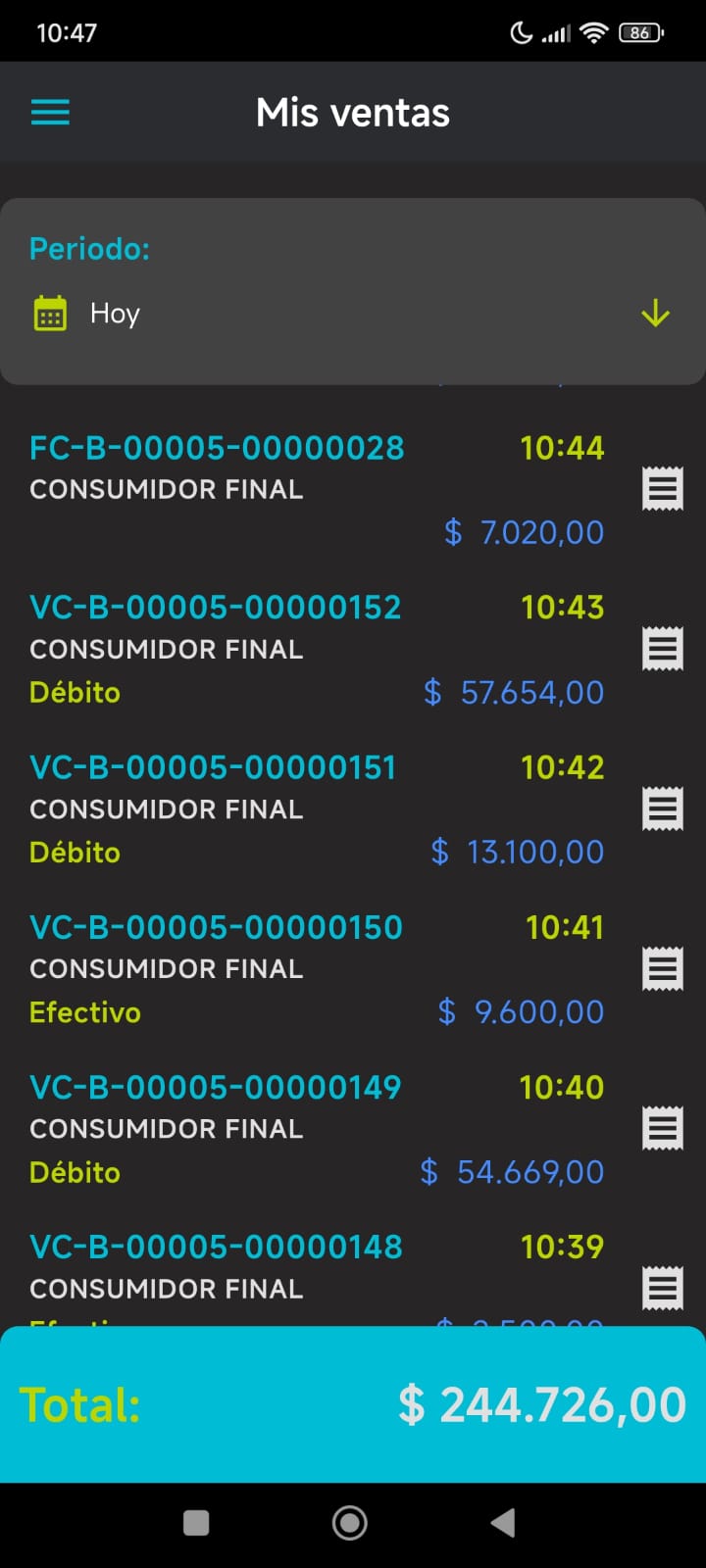Open sale VC-B-00005-00000150
Image resolution: width=706 pixels, height=1568 pixels.
216,927
